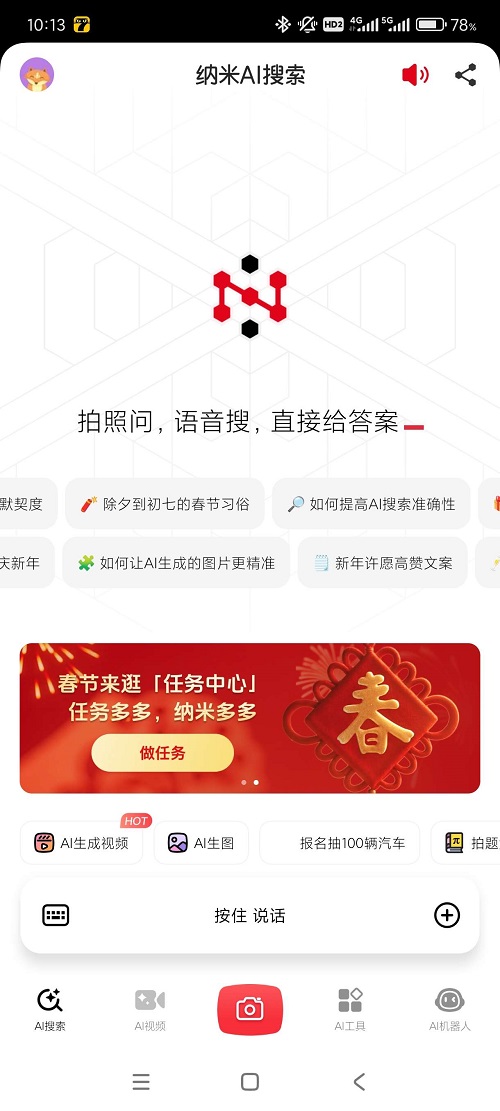The image size is (500, 1111).
Task: Select the 如何提高AI搜索准确性 suggestion
Action: [371, 504]
